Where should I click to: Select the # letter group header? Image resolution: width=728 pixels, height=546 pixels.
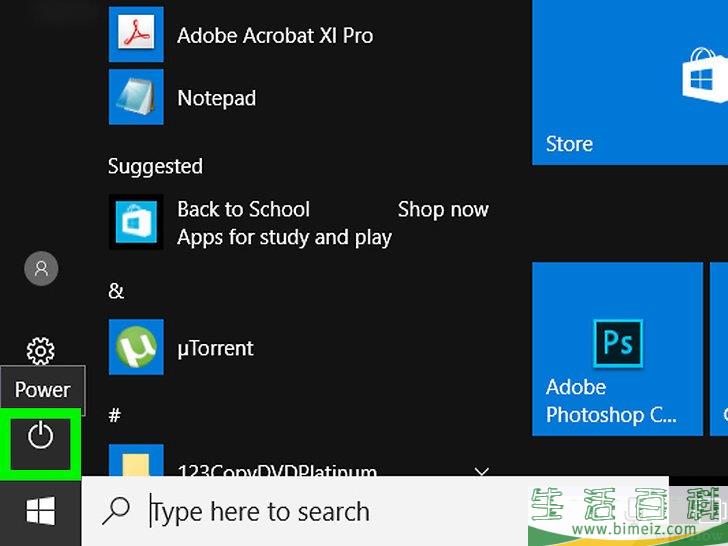point(115,415)
